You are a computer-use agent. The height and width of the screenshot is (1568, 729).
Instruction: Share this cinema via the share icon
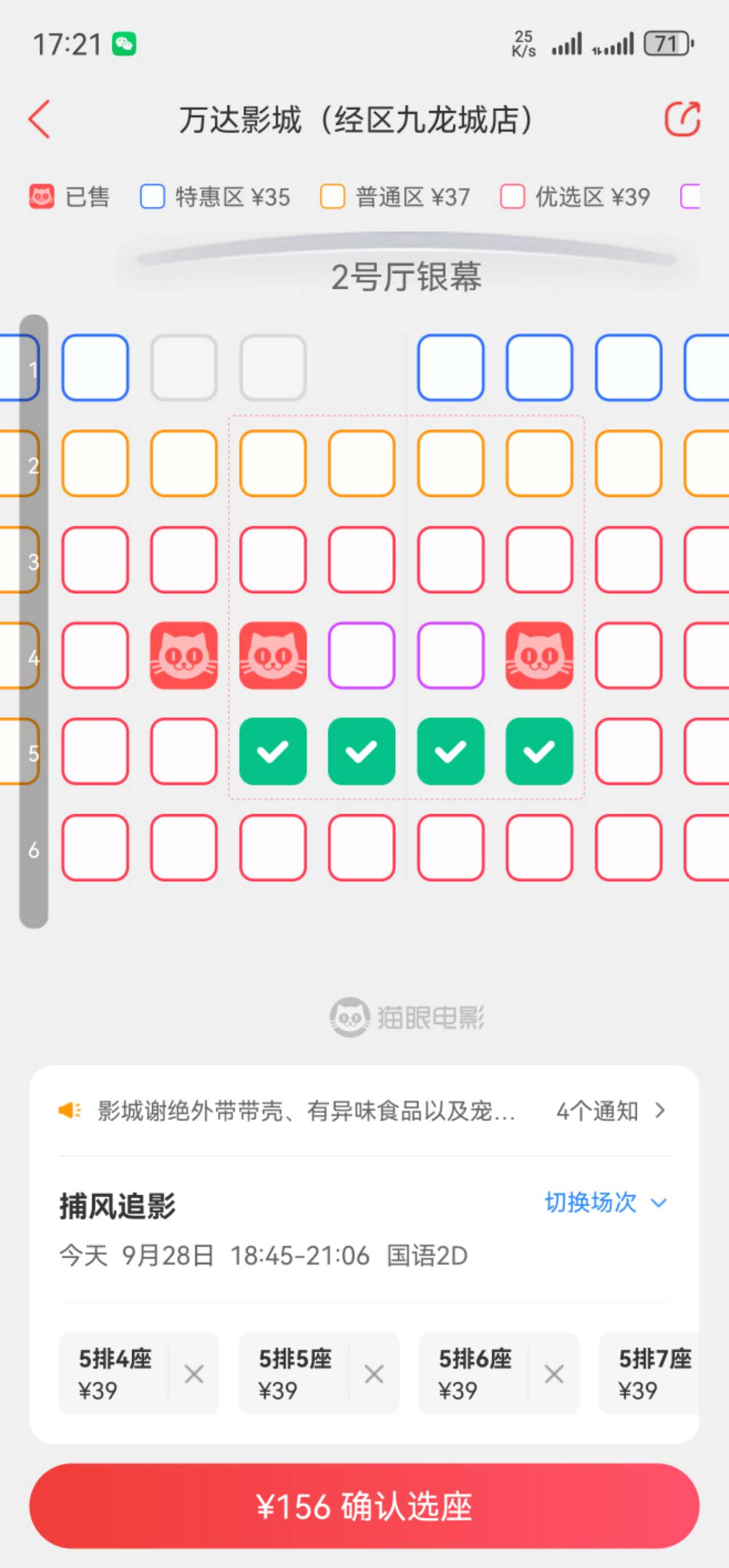click(x=682, y=120)
